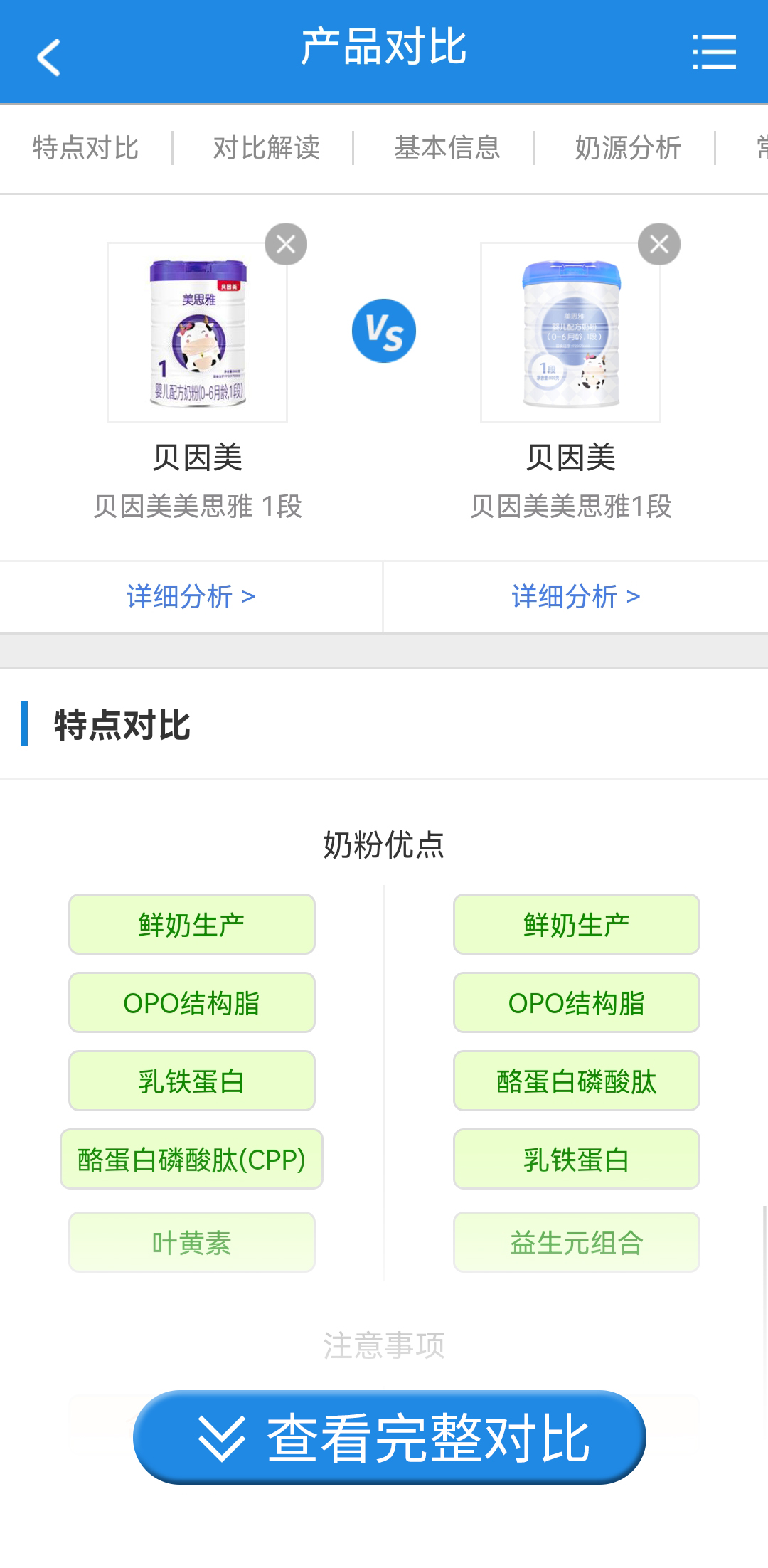
Task: Switch to the 对比解读 tab
Action: [x=267, y=148]
